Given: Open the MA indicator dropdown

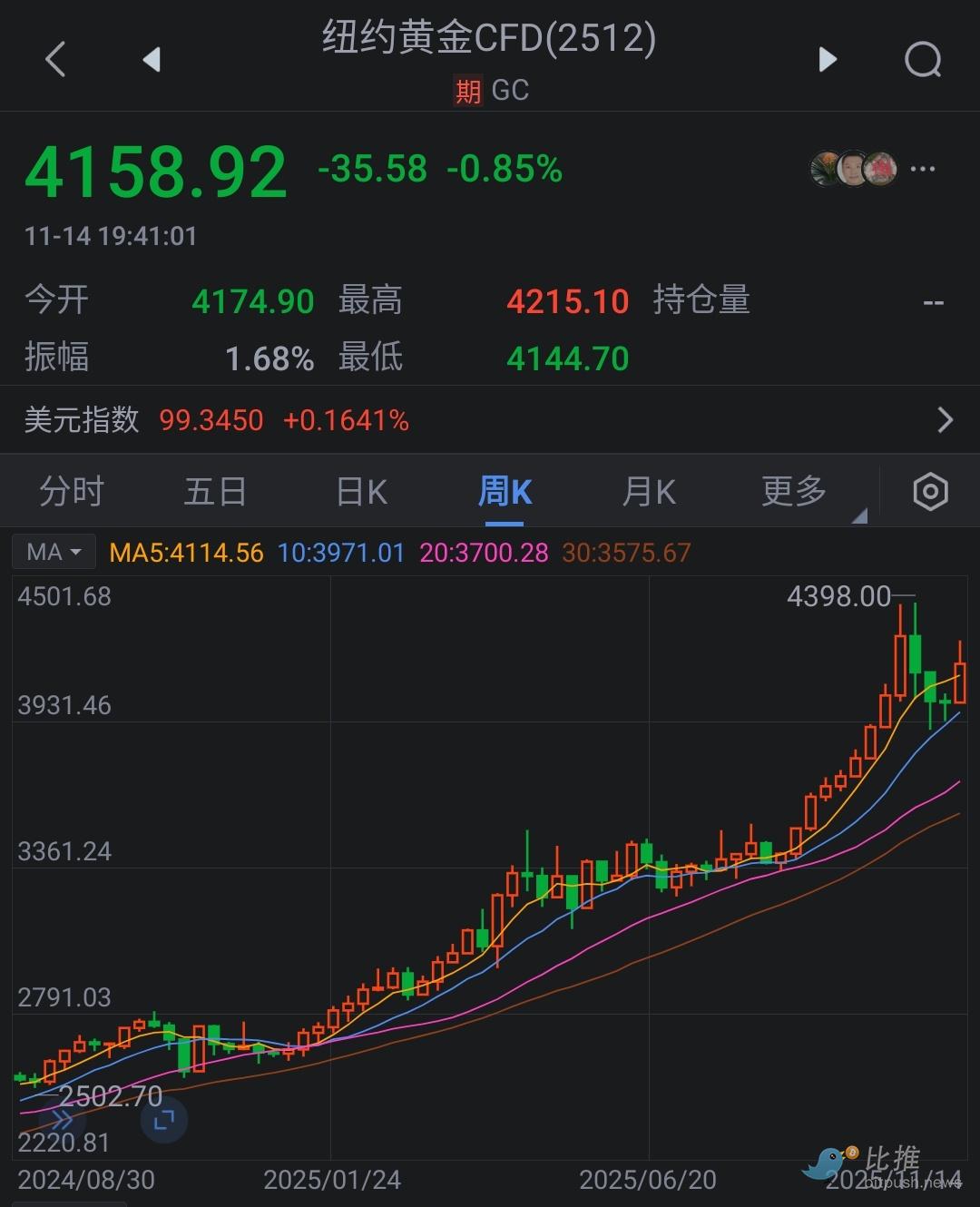Looking at the screenshot, I should (x=54, y=552).
